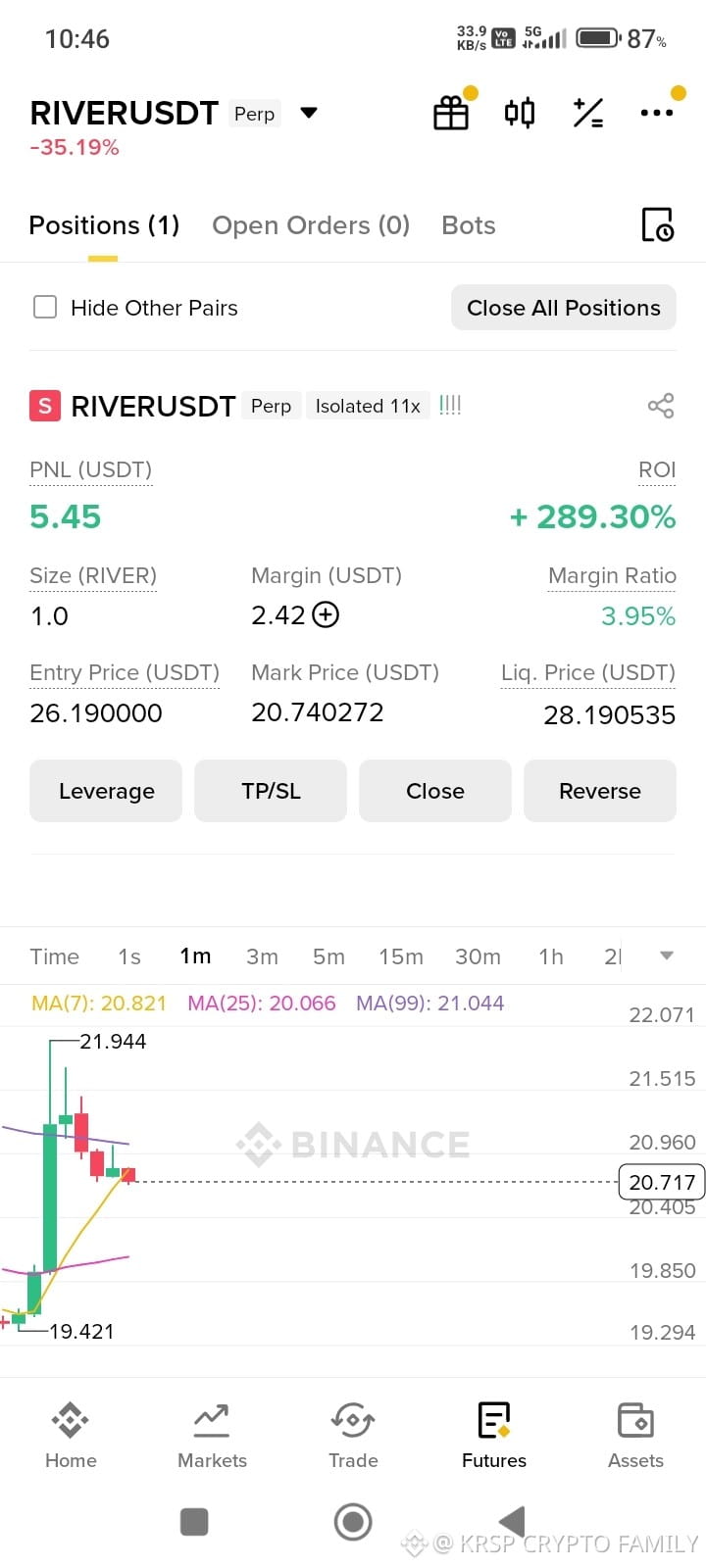Open the RIVERUSDT pair selector dropdown
706x1568 pixels.
(x=309, y=113)
